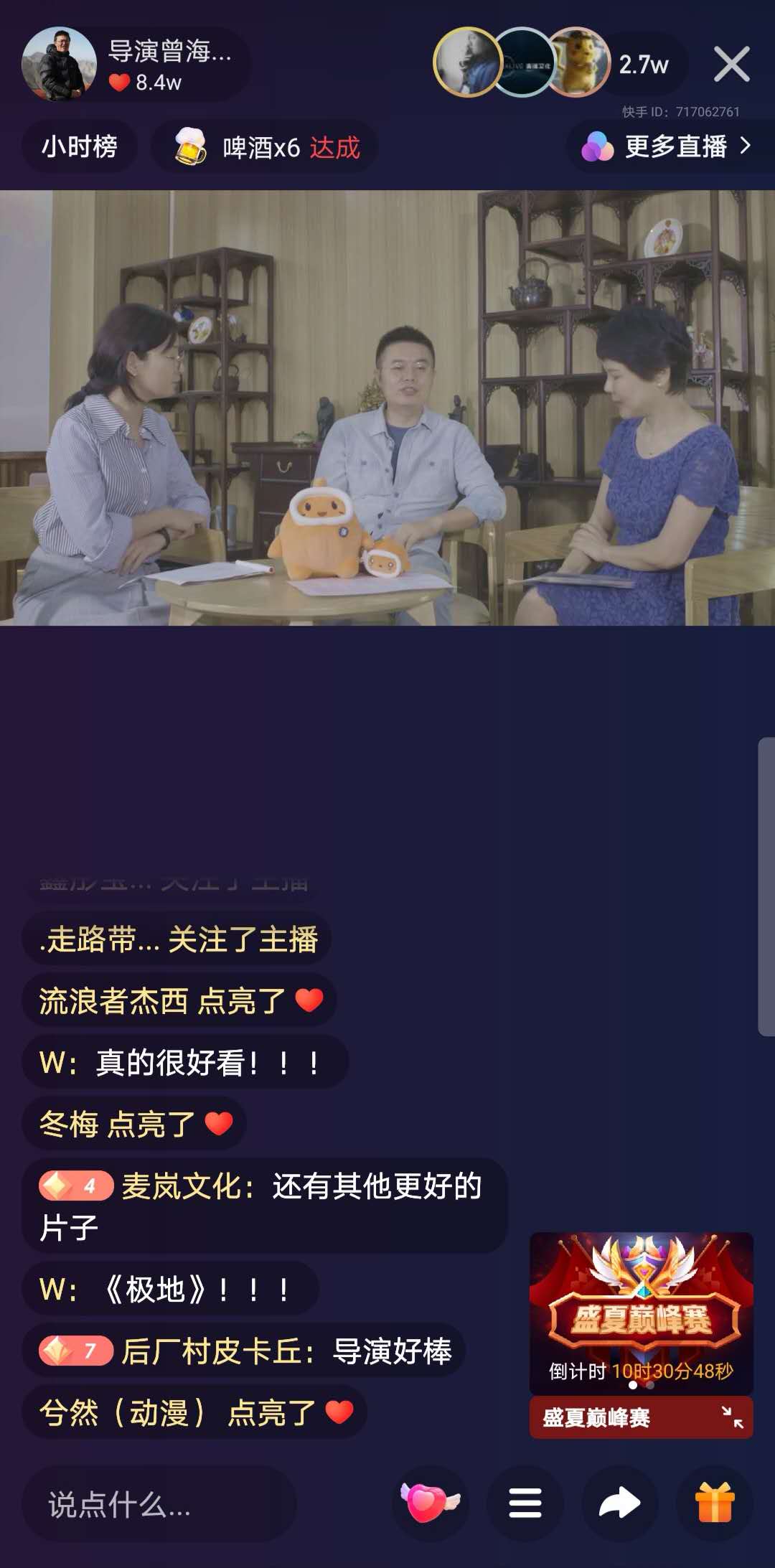Open the 啤酒x6 达成 gift goal
The height and width of the screenshot is (1568, 775).
pyautogui.click(x=266, y=147)
